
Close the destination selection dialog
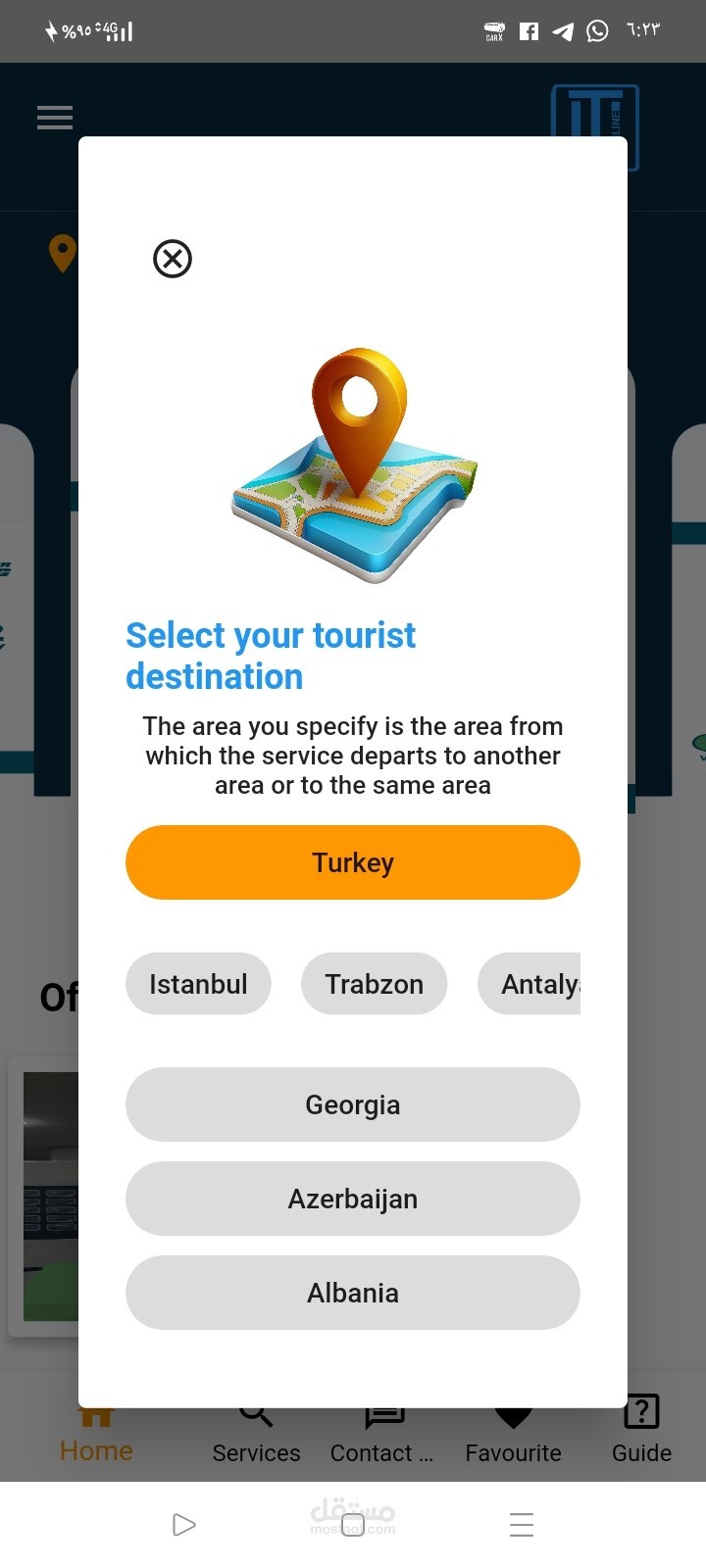tap(173, 259)
